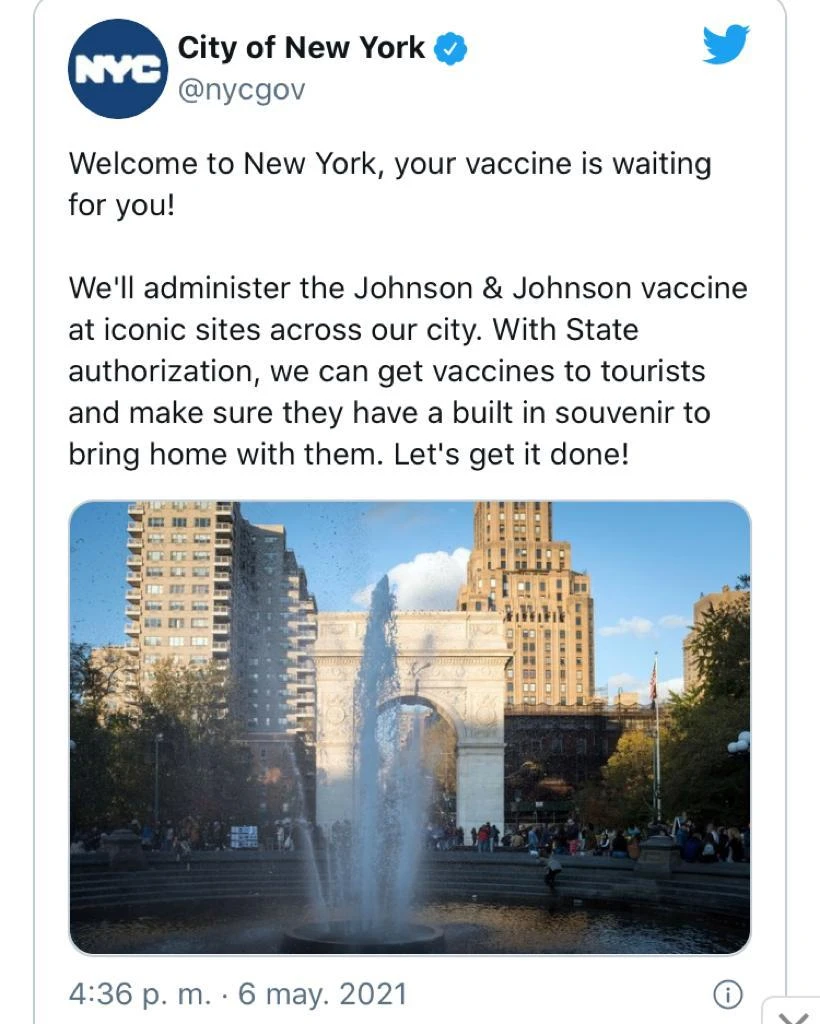
Task: Open the Washington Square Arch photo
Action: 409,727
